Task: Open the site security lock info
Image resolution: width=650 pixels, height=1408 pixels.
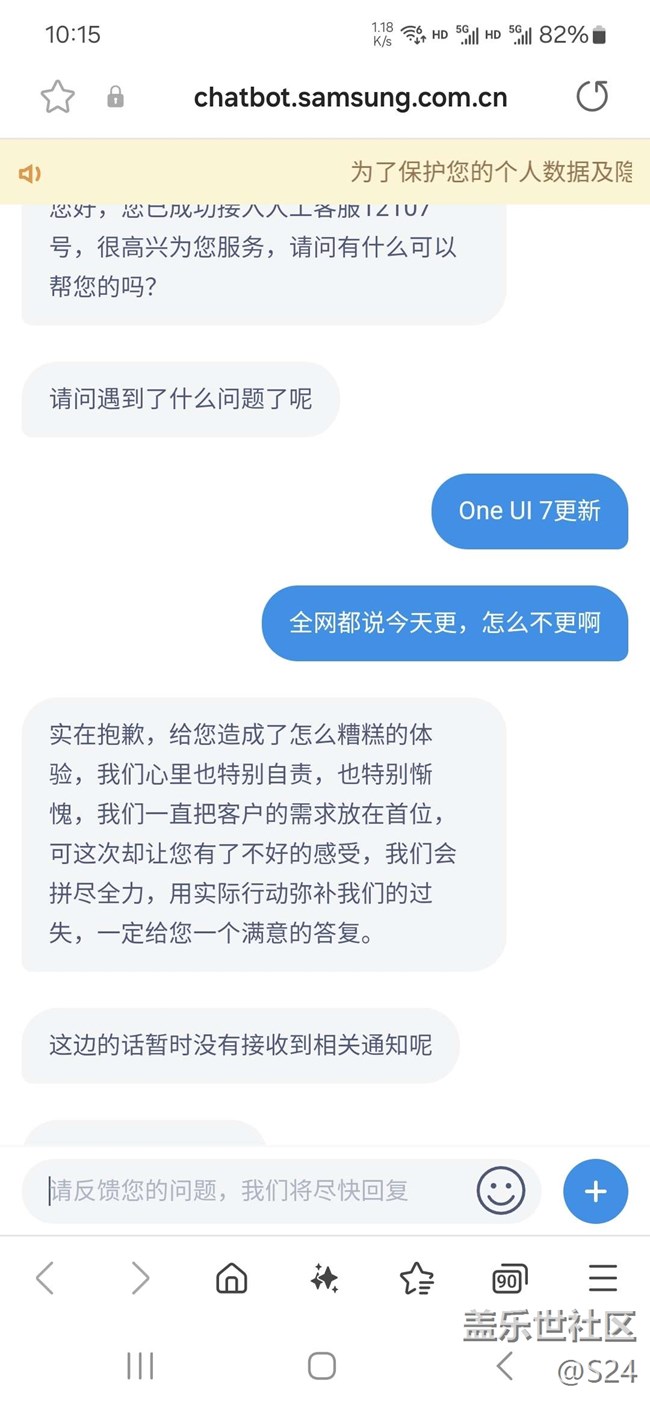Action: click(x=116, y=97)
